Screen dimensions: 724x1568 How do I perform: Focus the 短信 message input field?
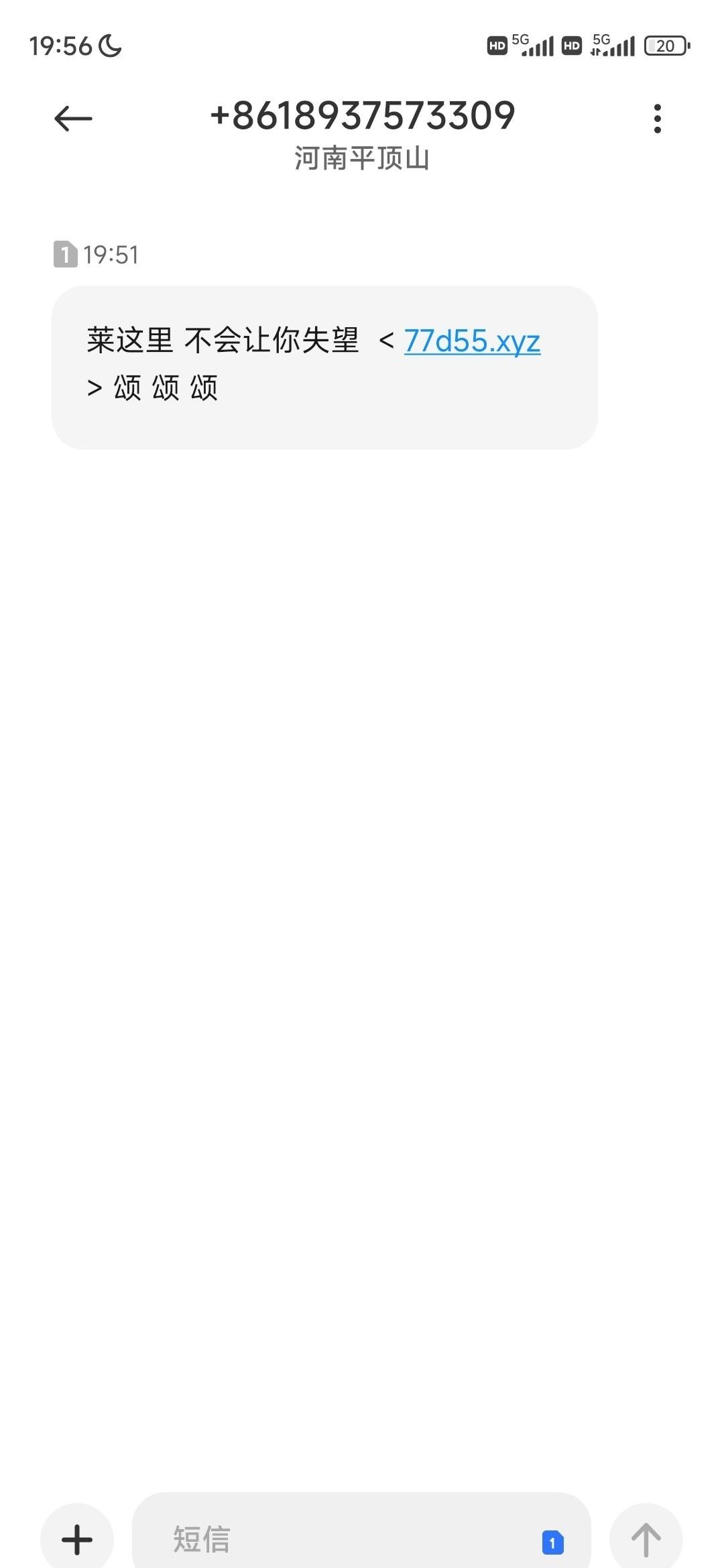coord(335,1539)
